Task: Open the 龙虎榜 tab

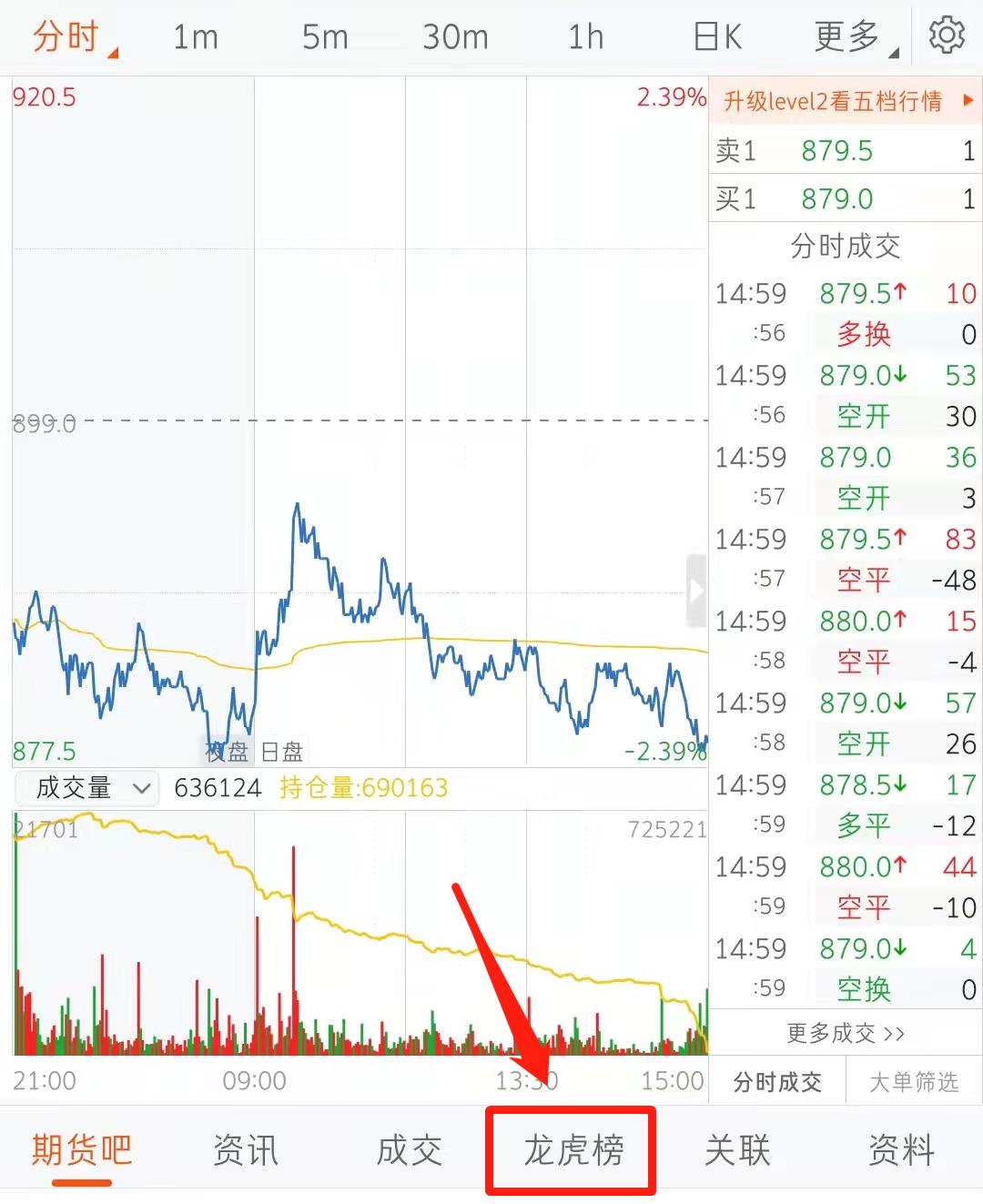Action: [x=573, y=1150]
